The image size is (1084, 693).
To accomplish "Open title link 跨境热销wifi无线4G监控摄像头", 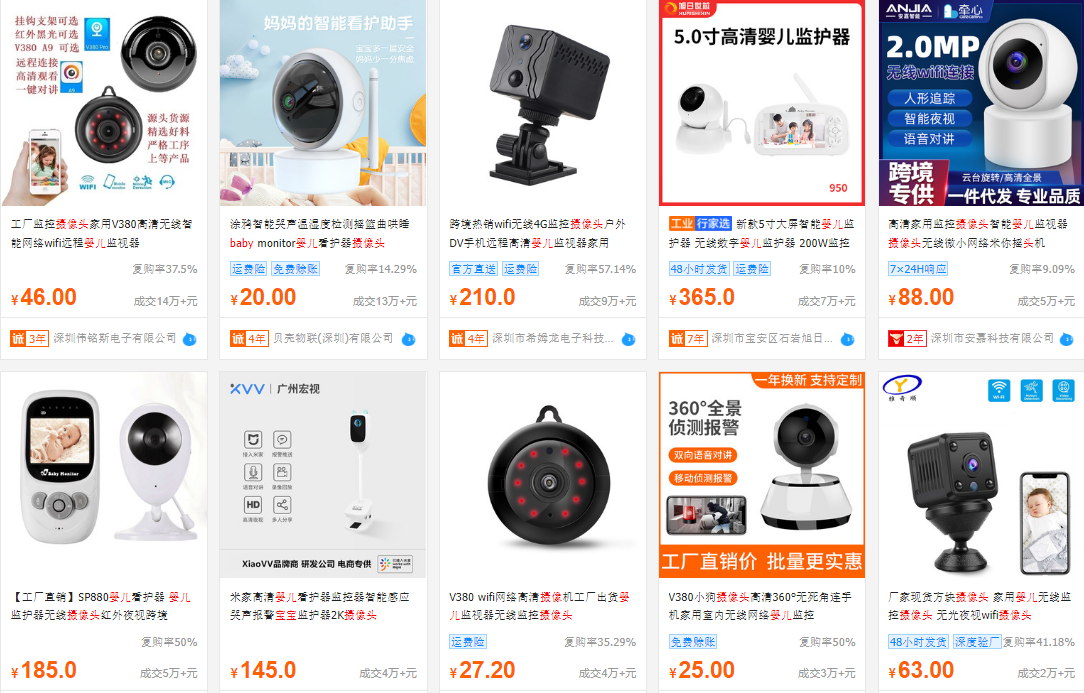I will [538, 224].
